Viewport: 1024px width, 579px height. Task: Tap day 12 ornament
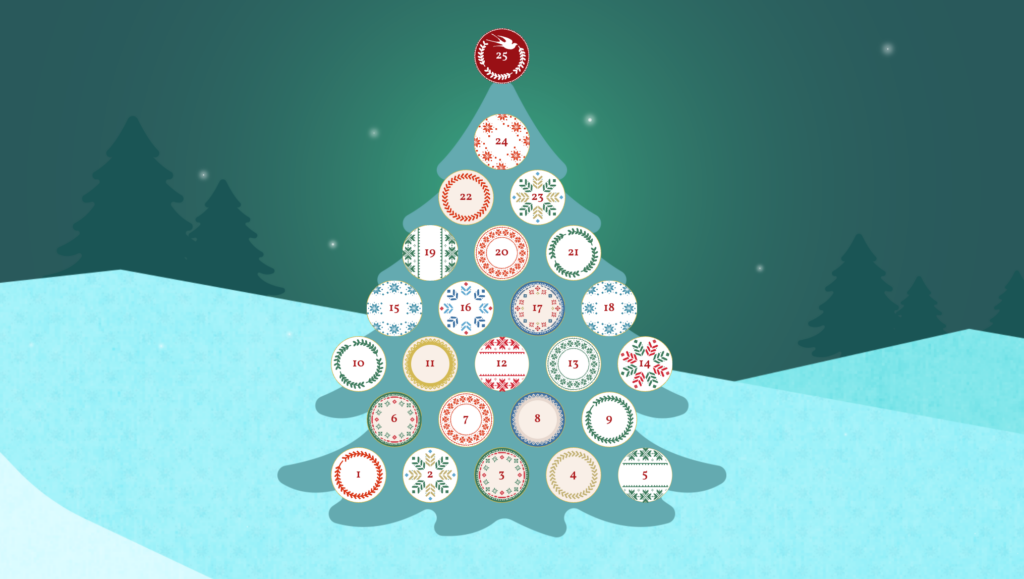click(502, 363)
